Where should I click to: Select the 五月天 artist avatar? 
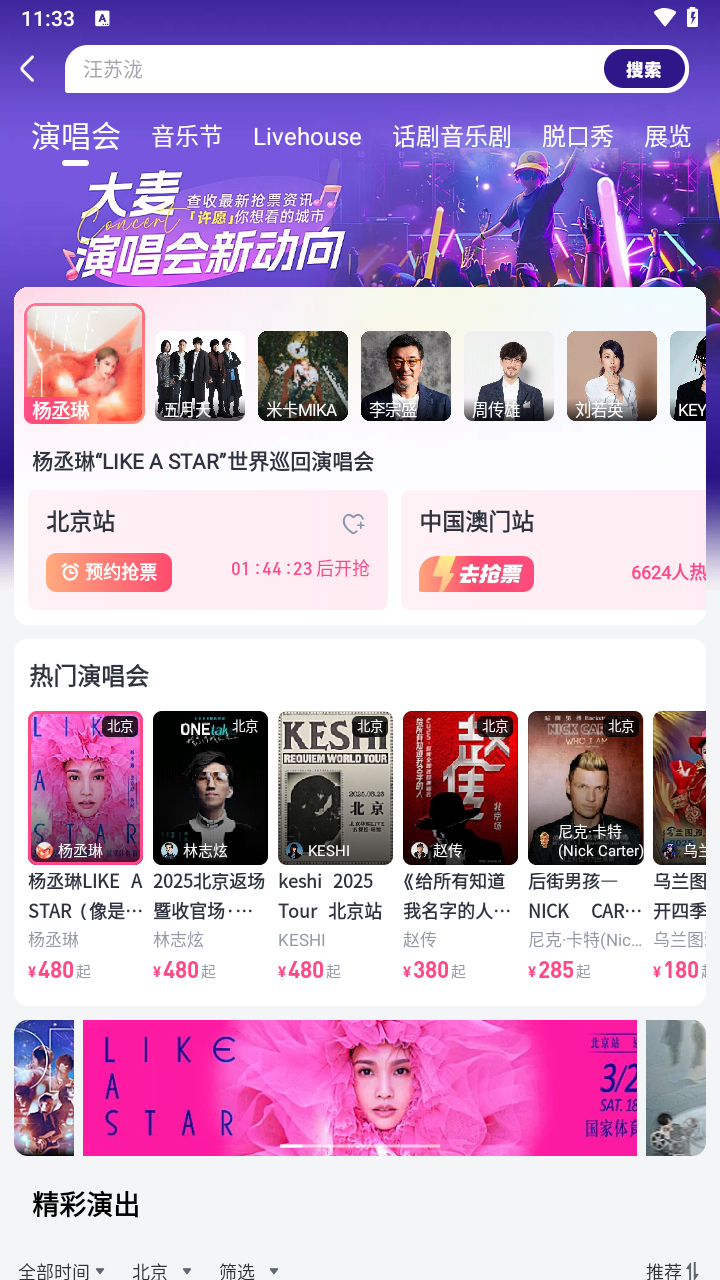tap(199, 375)
